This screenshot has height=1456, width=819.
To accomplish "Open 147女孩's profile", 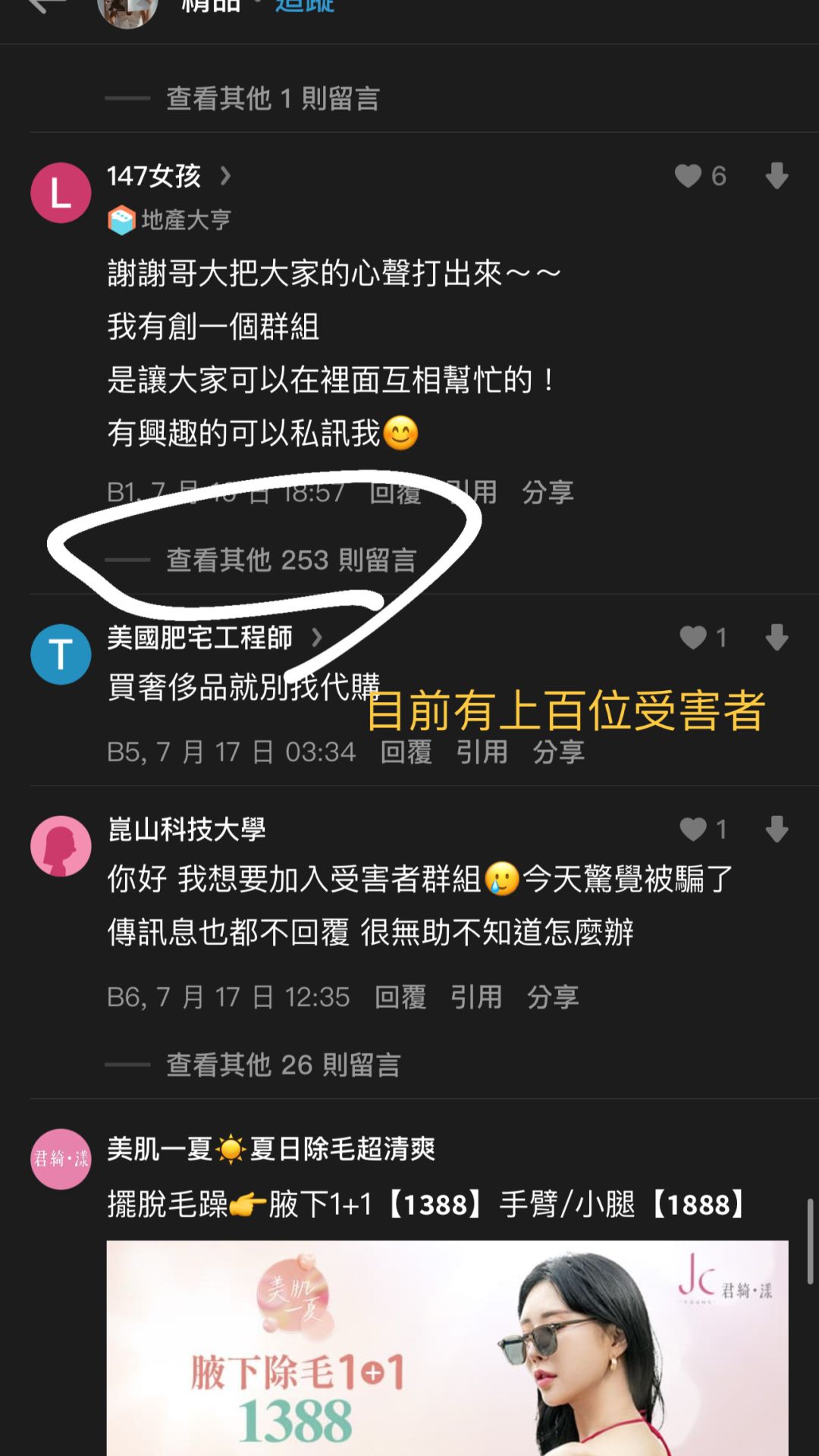I will (154, 176).
